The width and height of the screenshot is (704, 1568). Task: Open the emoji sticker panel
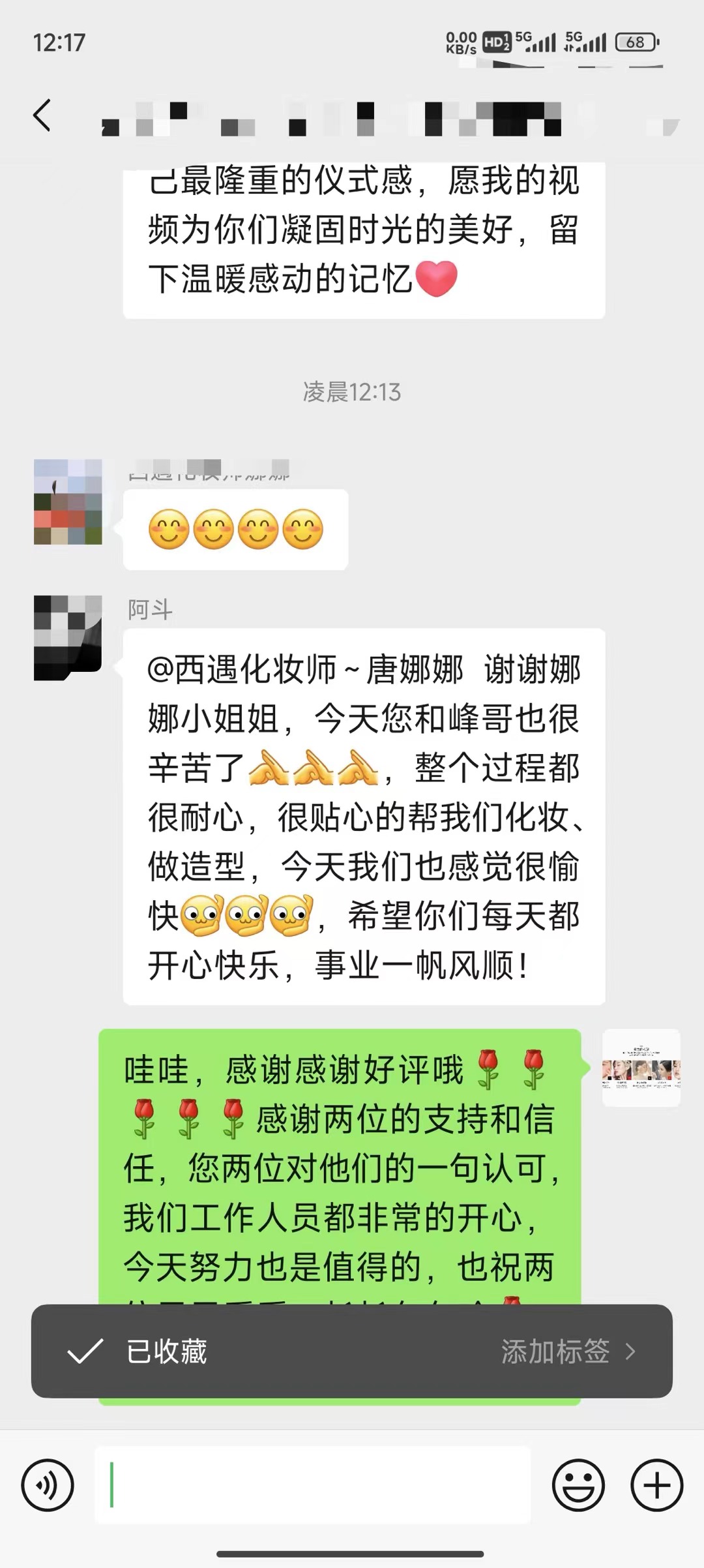(x=578, y=1485)
